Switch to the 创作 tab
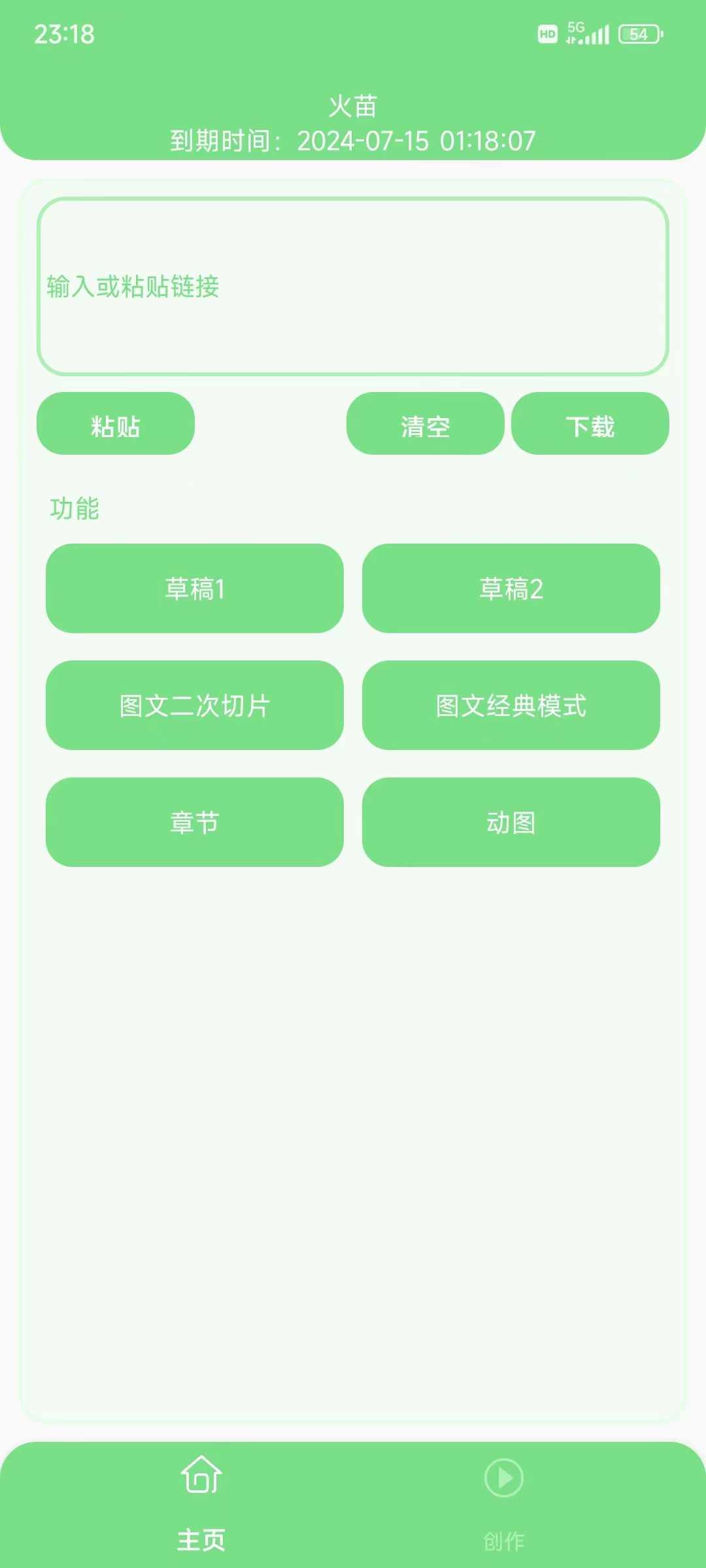The height and width of the screenshot is (1568, 706). pyautogui.click(x=504, y=1504)
